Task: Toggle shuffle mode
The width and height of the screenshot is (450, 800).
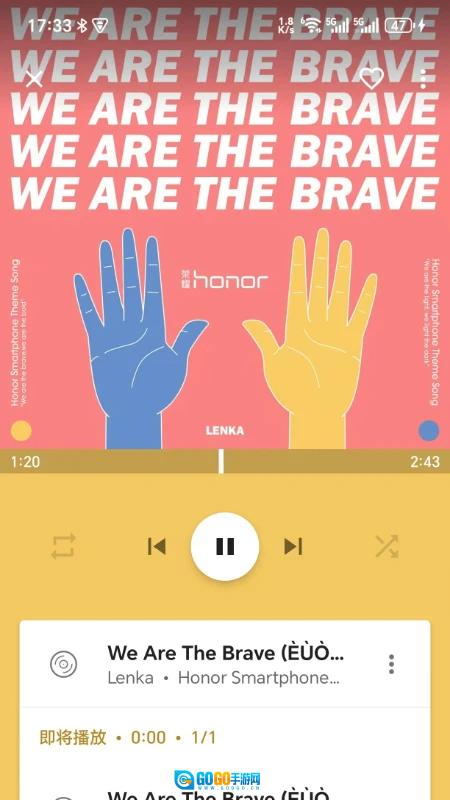Action: (387, 546)
